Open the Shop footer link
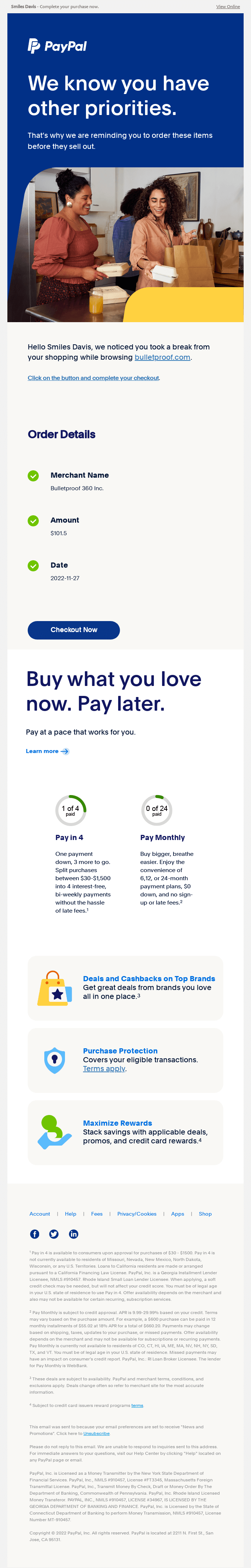Viewport: 251px width, 1568px height. tap(205, 1214)
